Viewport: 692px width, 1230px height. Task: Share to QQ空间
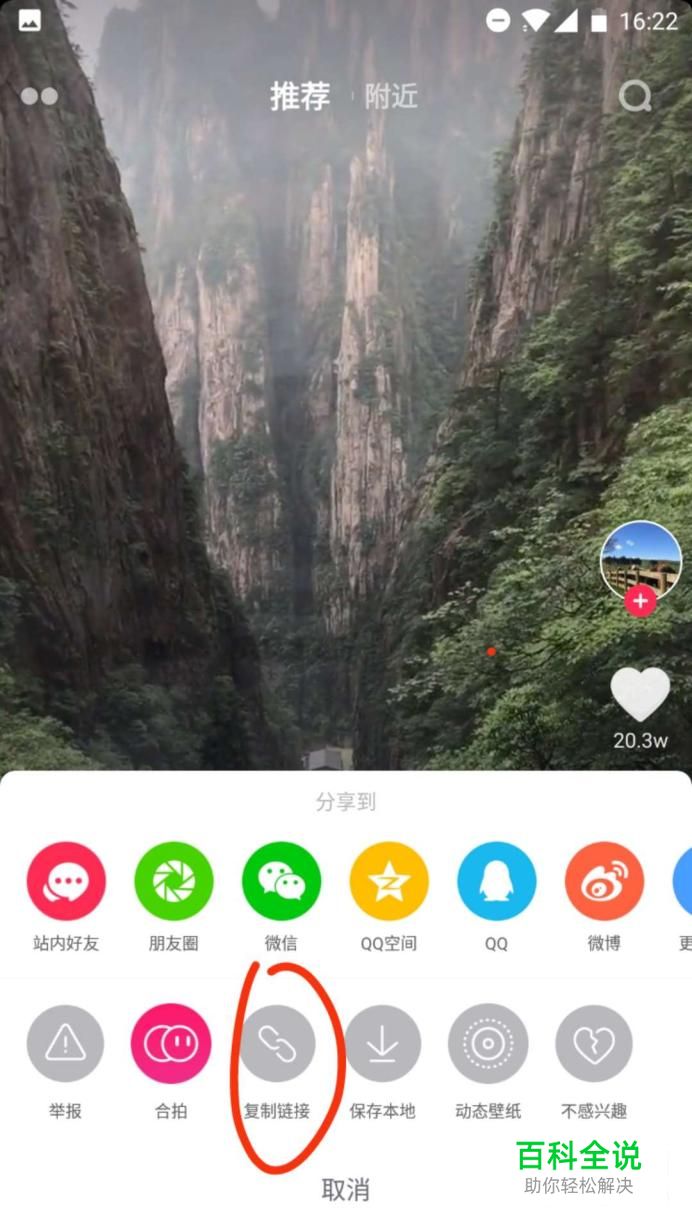click(389, 882)
